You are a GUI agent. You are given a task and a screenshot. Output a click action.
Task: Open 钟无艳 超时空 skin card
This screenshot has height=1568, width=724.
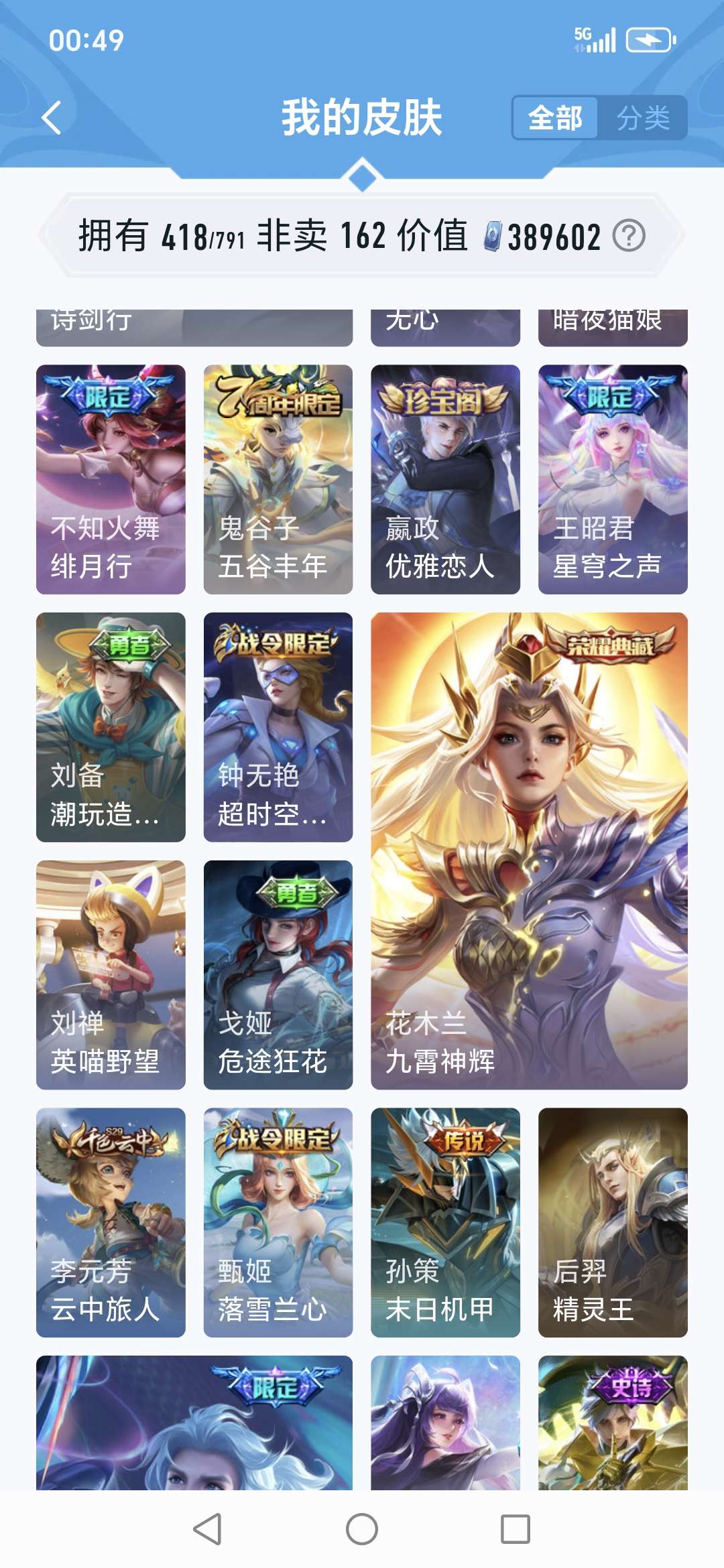click(x=278, y=727)
